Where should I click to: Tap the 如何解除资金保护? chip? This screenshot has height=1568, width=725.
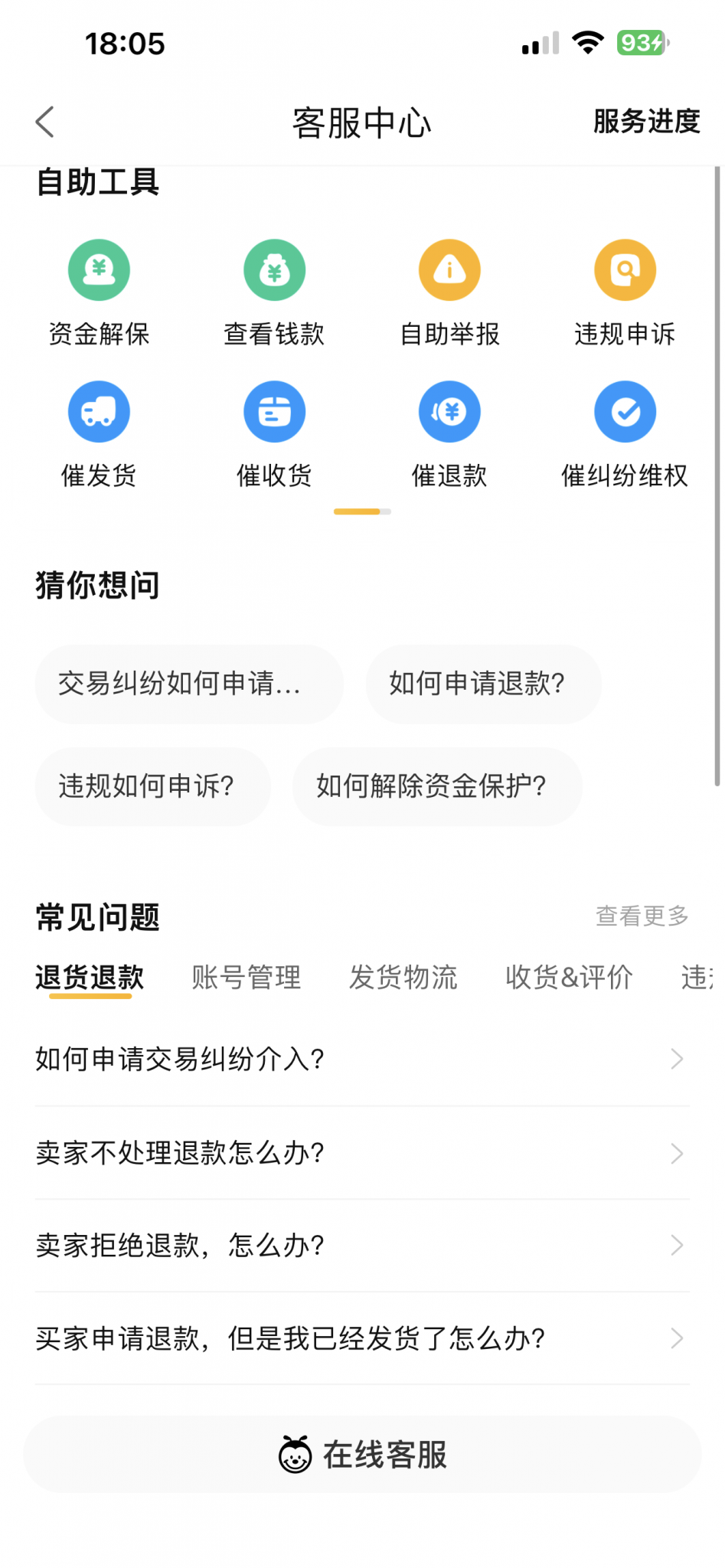point(437,786)
